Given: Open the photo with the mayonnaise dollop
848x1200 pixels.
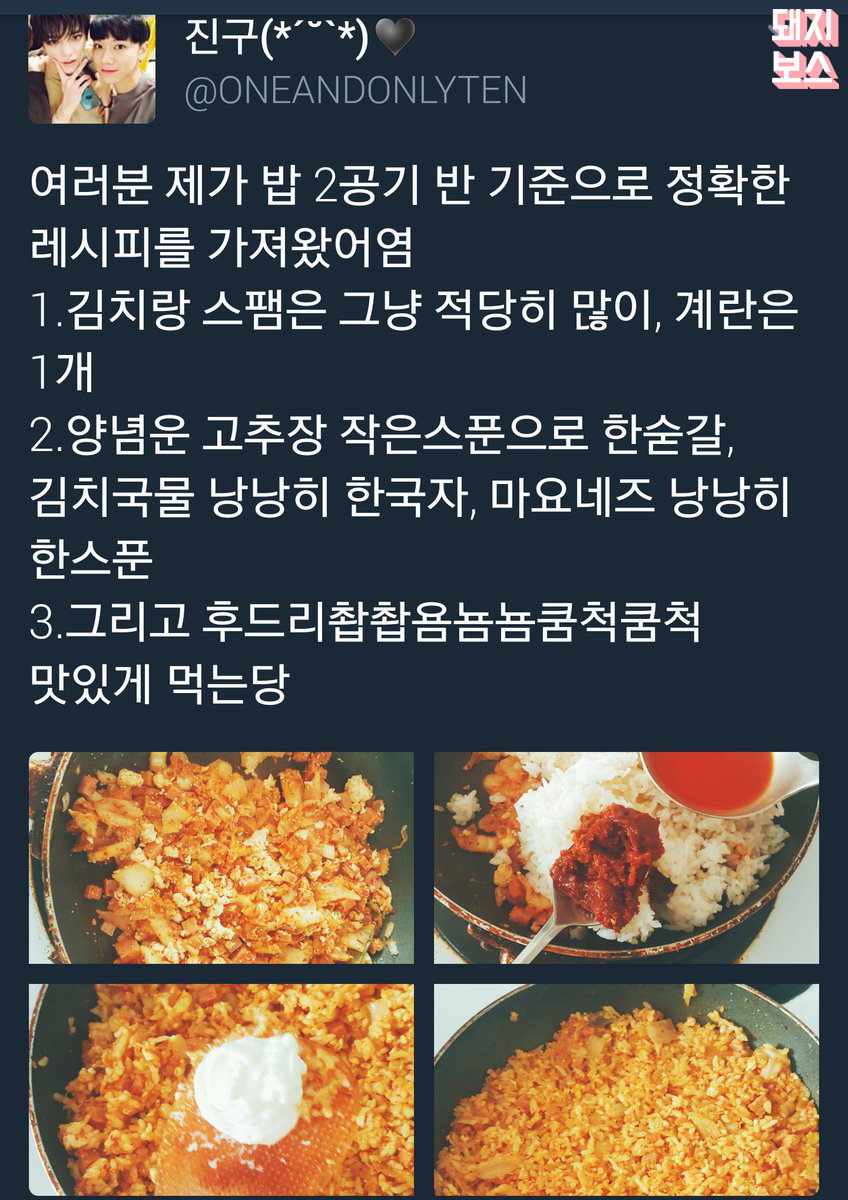Looking at the screenshot, I should [x=221, y=1090].
